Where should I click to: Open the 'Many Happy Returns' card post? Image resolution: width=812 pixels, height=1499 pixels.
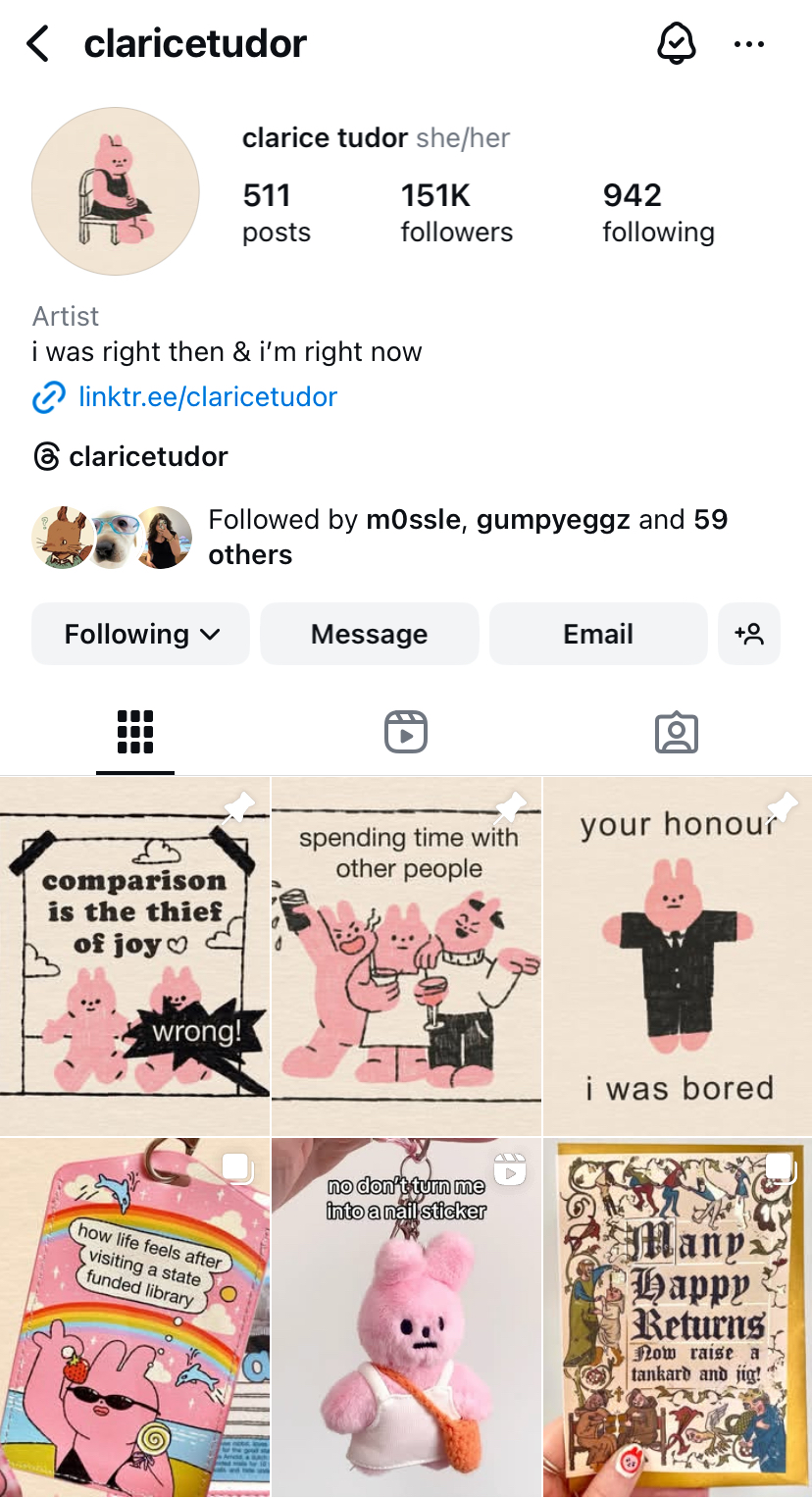coord(678,1319)
